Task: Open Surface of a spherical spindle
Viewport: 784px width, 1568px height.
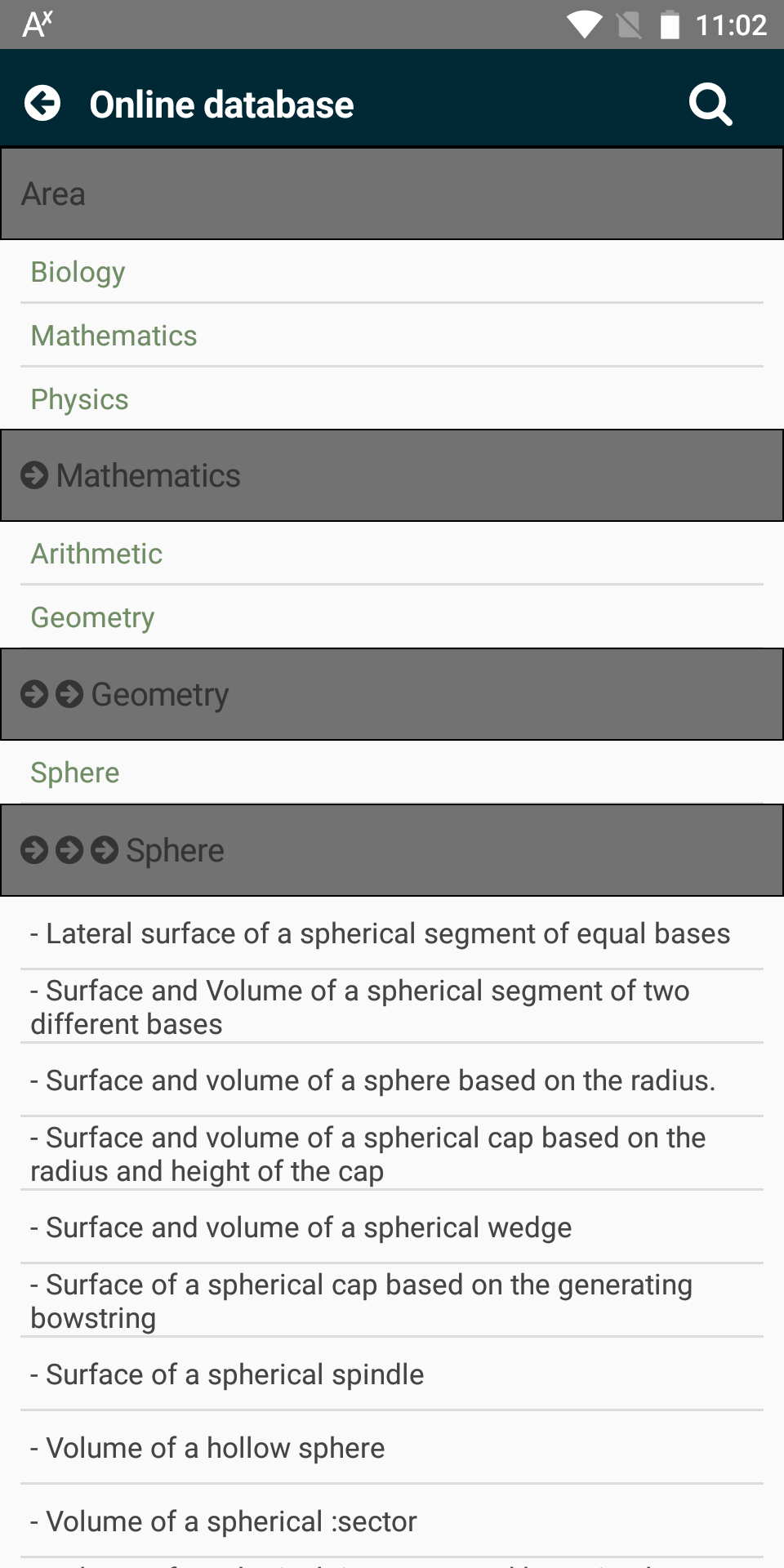Action: [x=392, y=1374]
